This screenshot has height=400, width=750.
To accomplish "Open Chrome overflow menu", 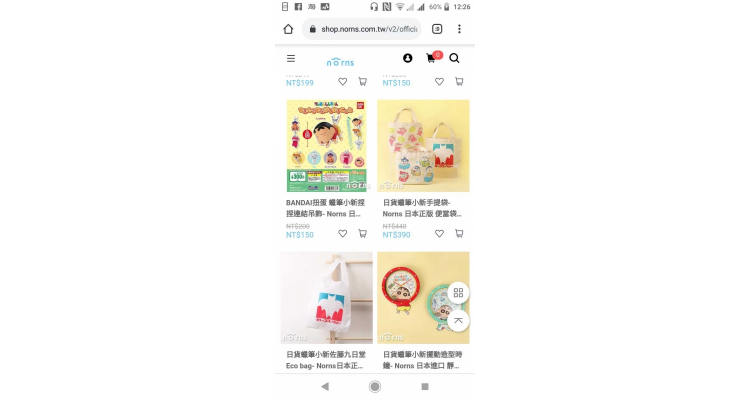I will pyautogui.click(x=460, y=29).
